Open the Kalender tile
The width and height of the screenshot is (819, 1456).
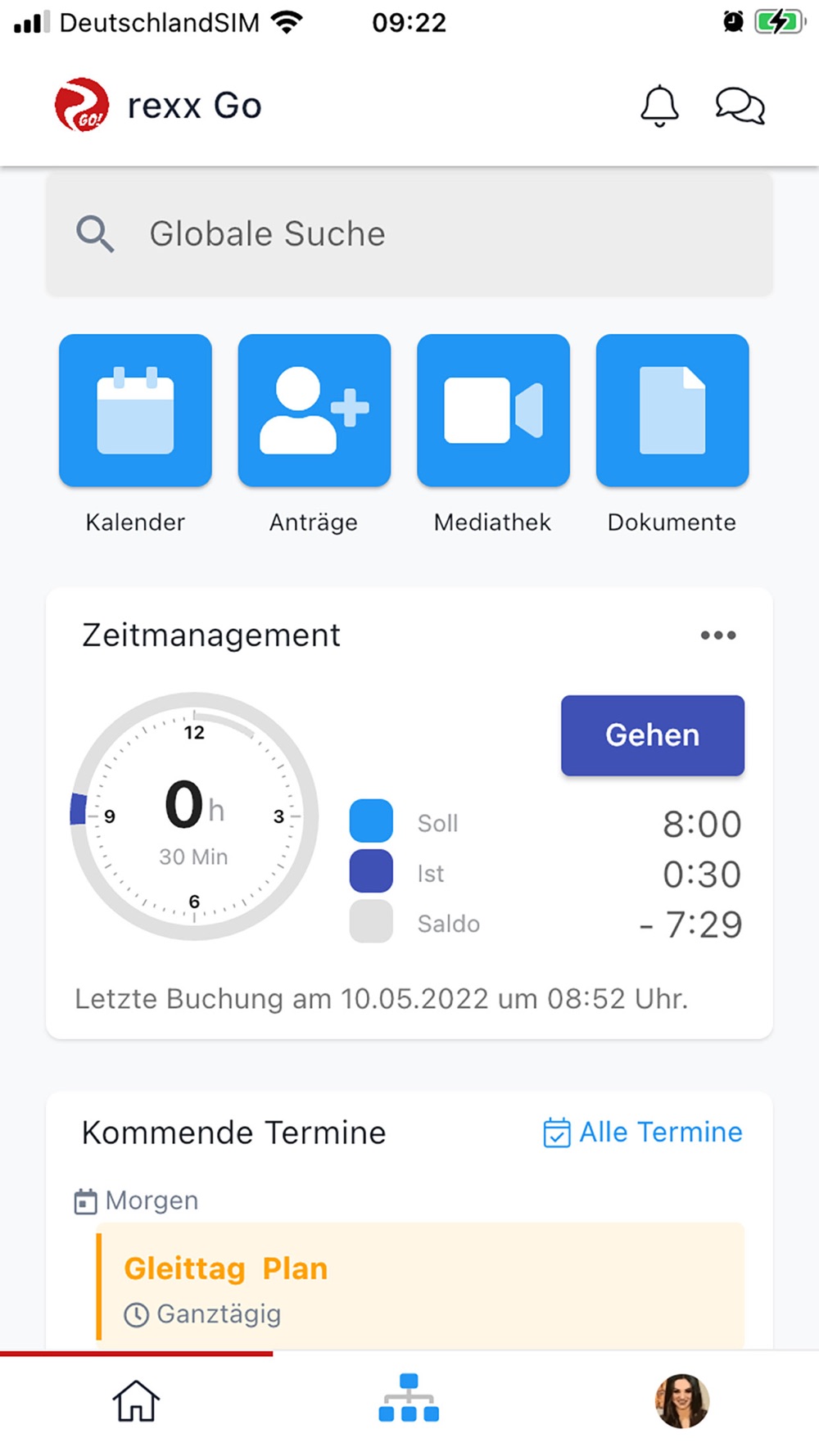135,410
